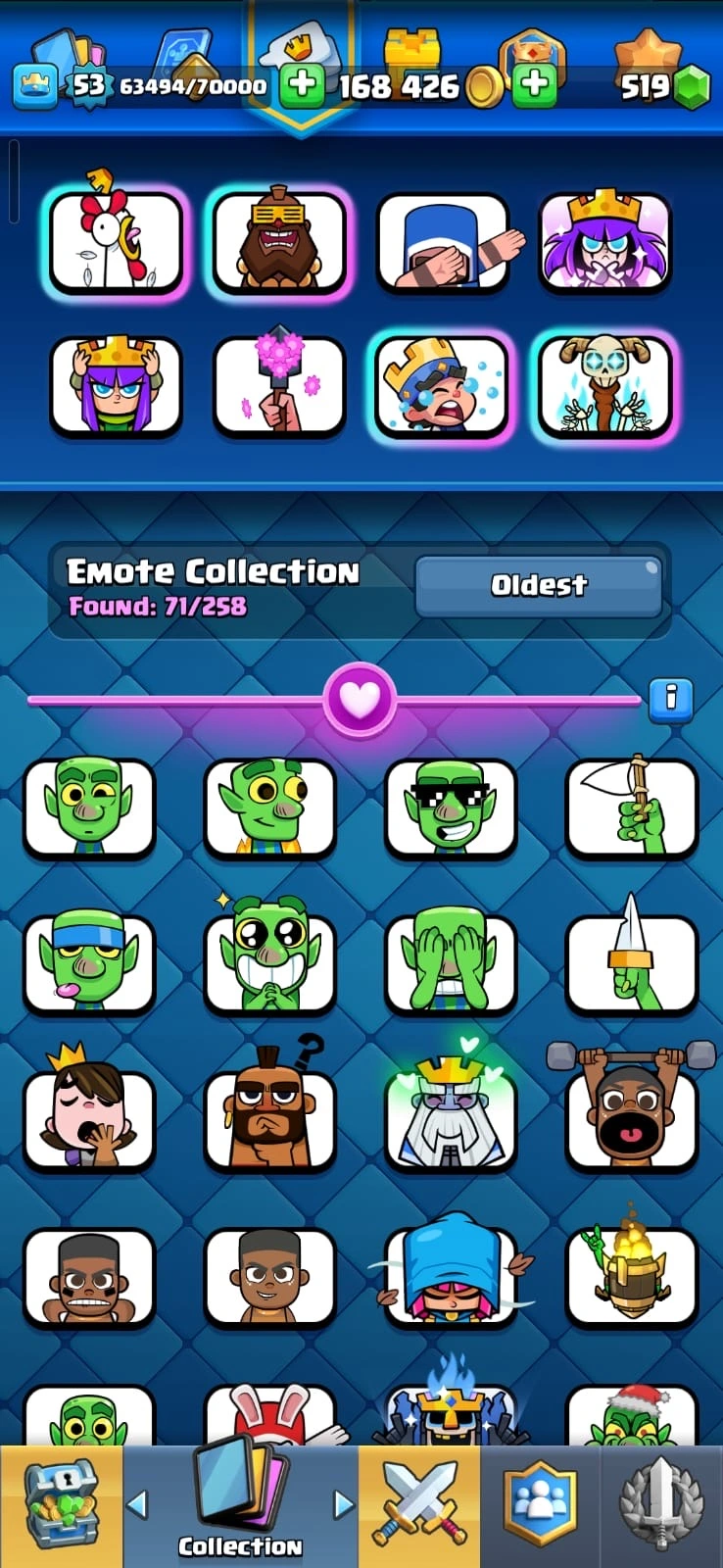Image resolution: width=723 pixels, height=1568 pixels.
Task: Open the clan social tab
Action: (x=540, y=1505)
